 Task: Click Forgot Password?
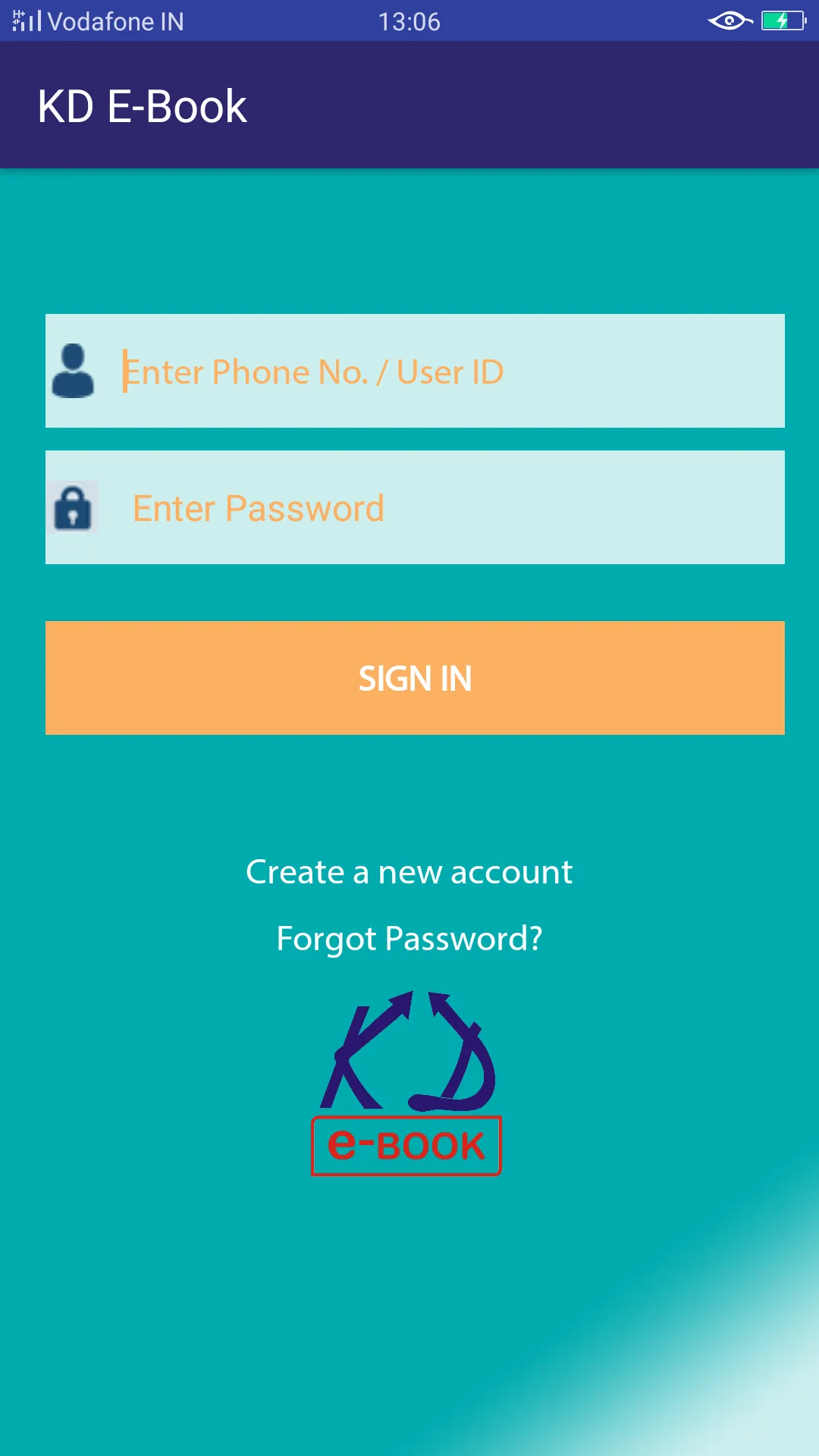point(409,939)
